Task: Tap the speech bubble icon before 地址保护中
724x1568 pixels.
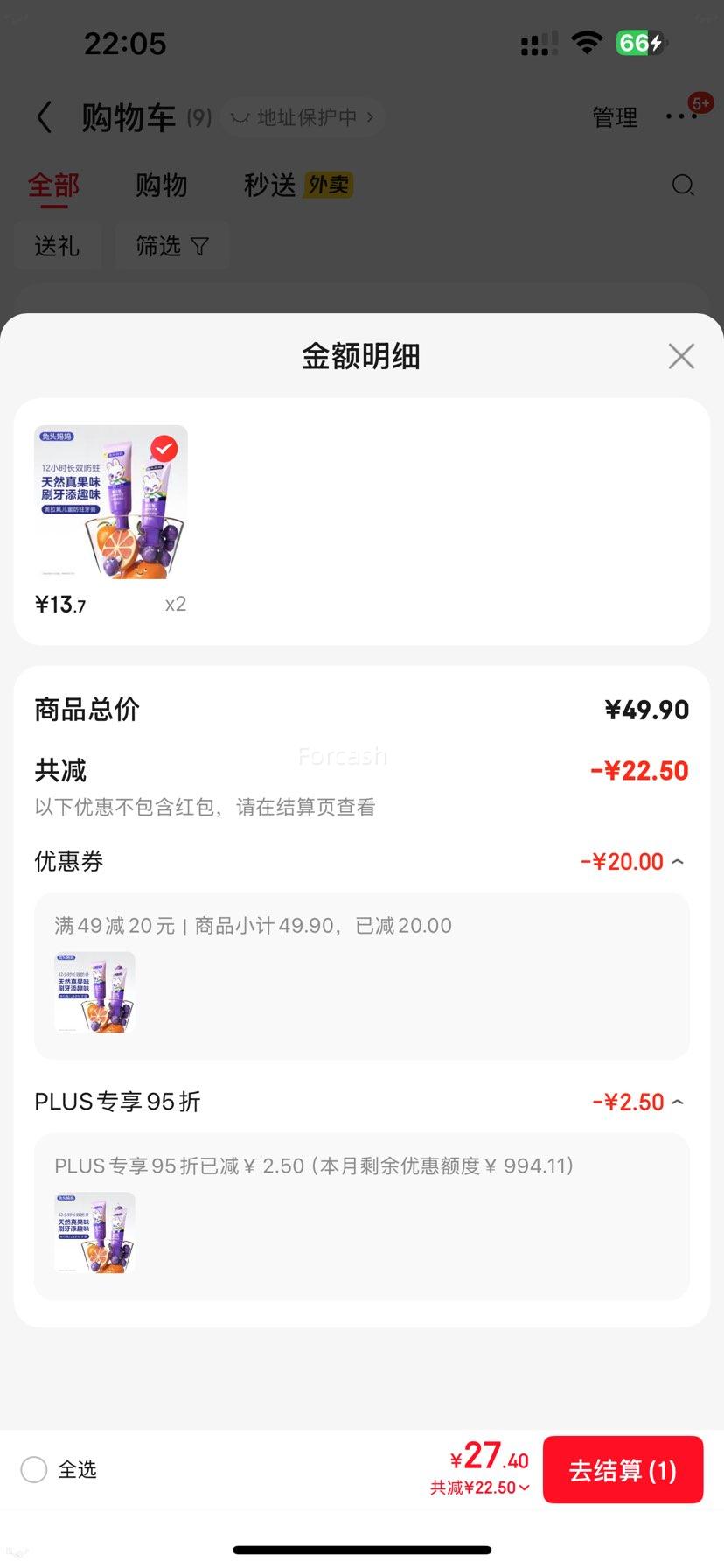Action: point(240,116)
